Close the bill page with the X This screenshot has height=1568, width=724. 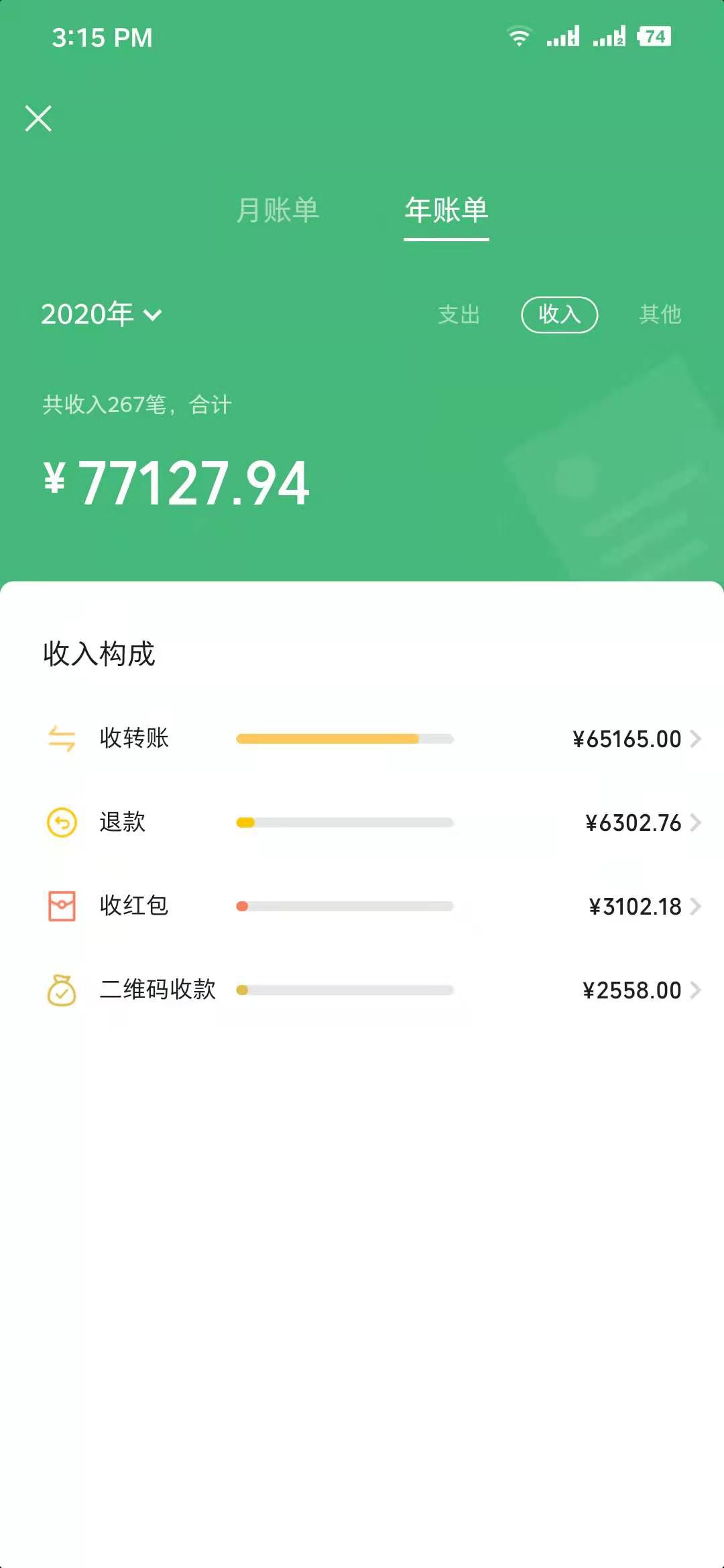38,119
